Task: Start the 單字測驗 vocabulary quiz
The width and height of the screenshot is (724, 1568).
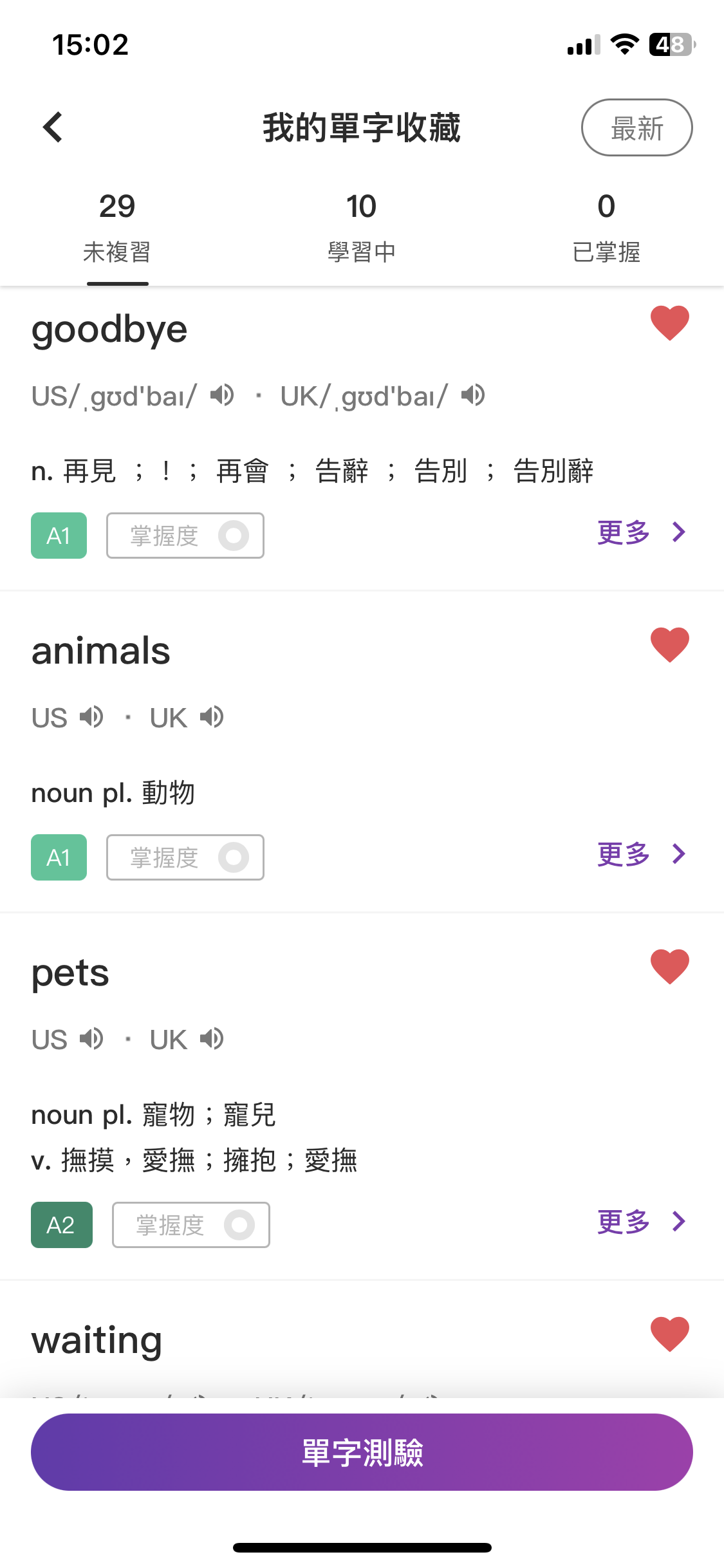Action: point(362,1451)
